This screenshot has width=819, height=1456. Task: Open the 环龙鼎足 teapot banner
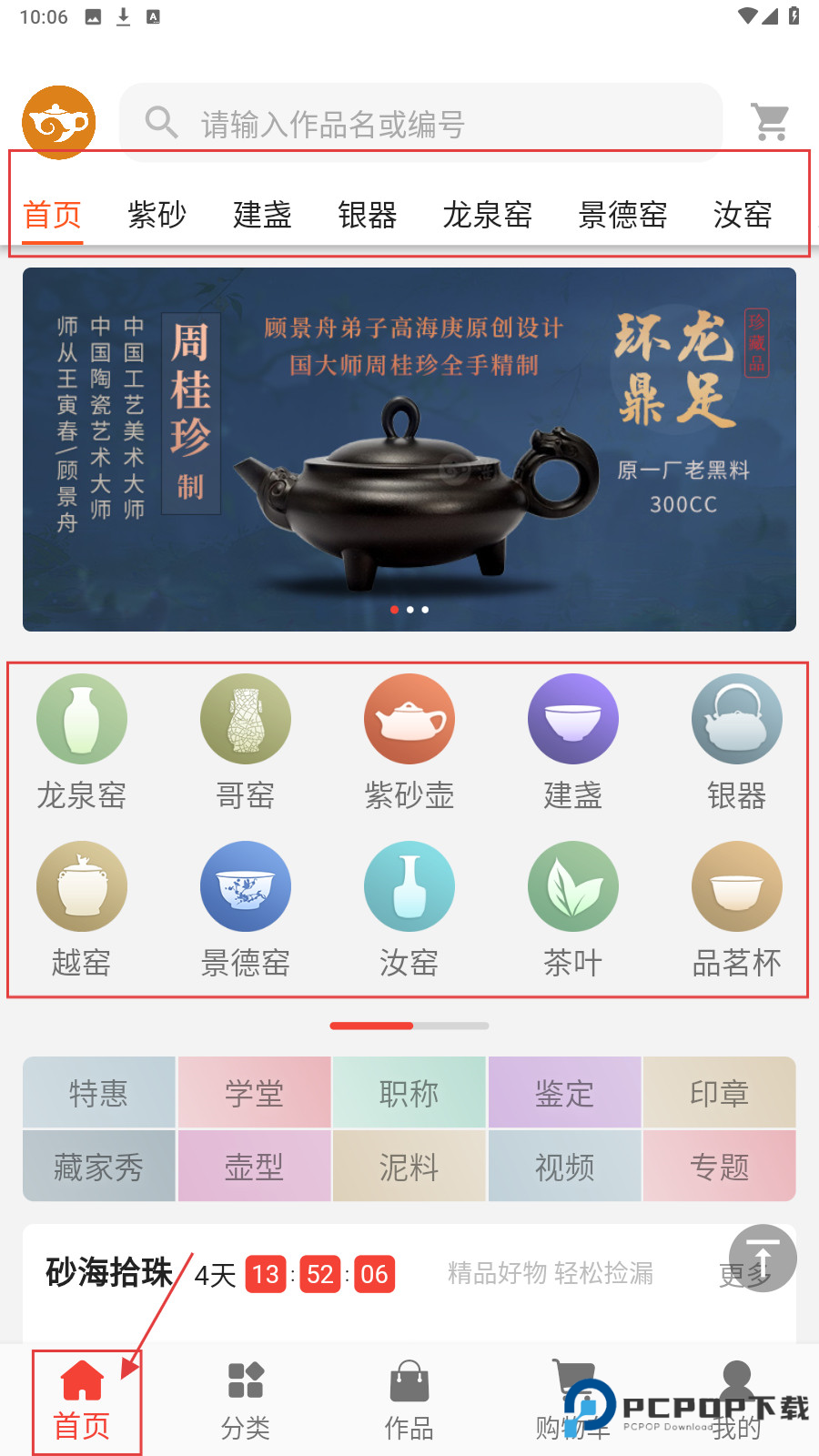tap(409, 449)
